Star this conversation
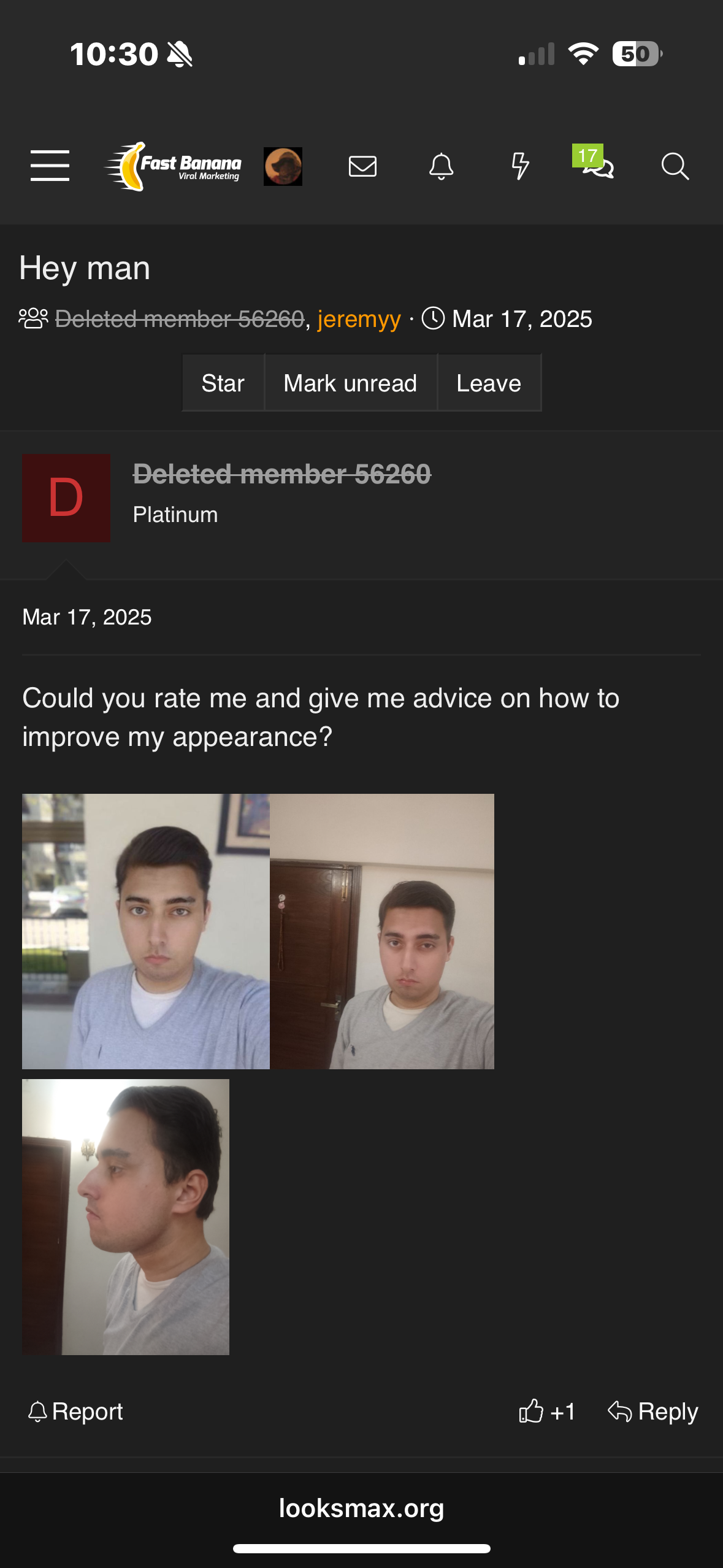The height and width of the screenshot is (1568, 723). coord(223,383)
